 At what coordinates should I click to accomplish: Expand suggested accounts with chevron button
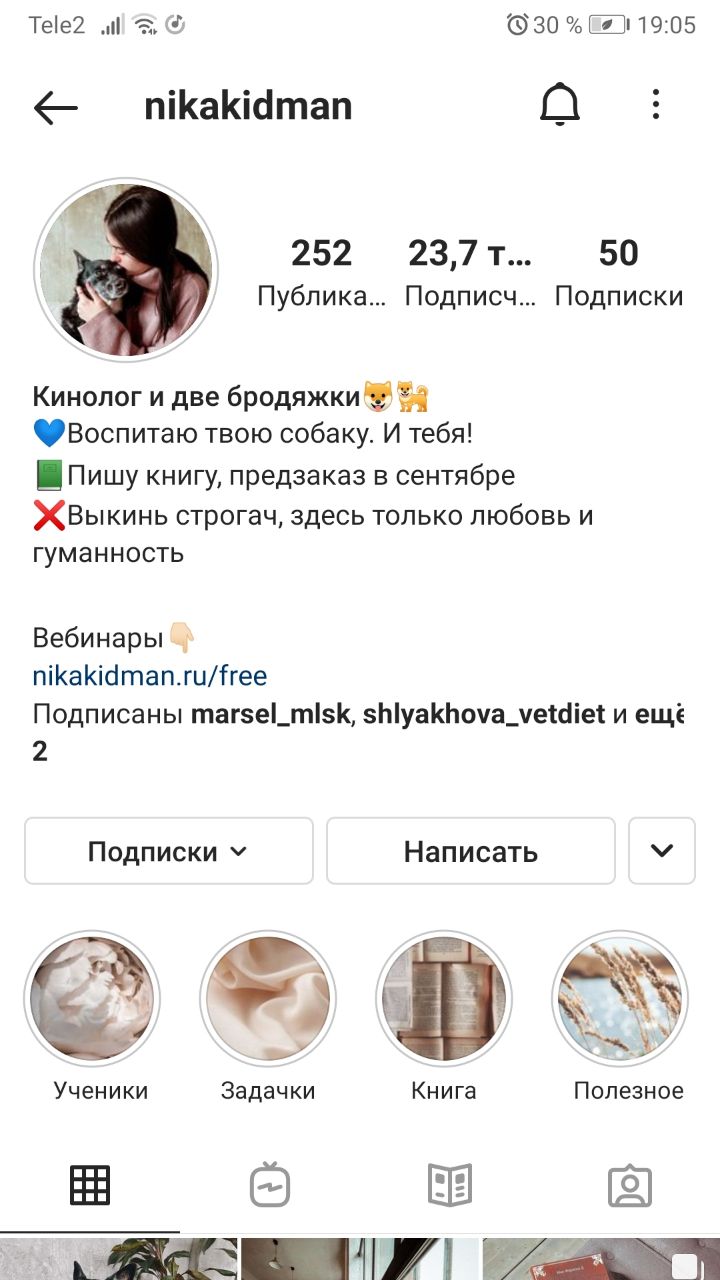(661, 851)
